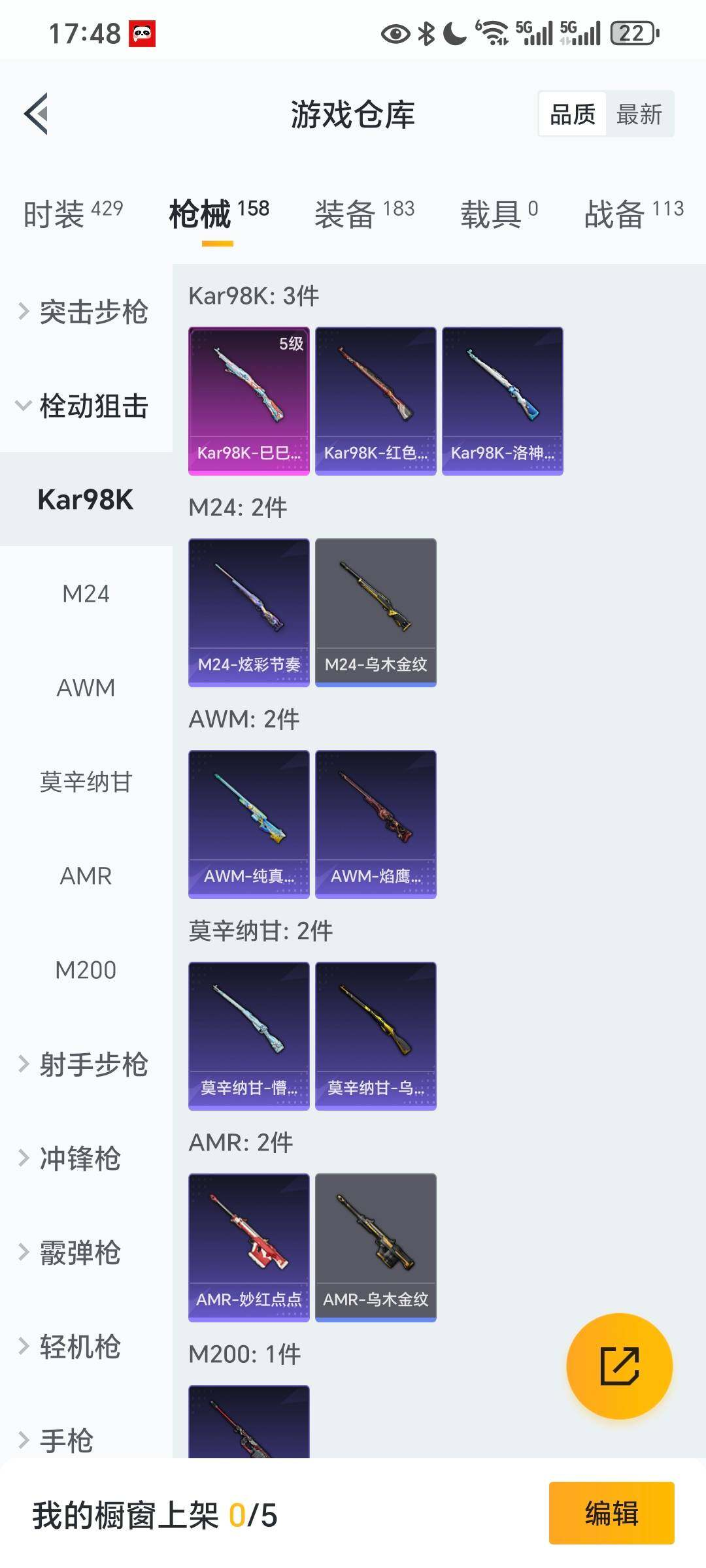Expand the 突击步枪 category
This screenshot has width=706, height=1568.
[x=85, y=312]
